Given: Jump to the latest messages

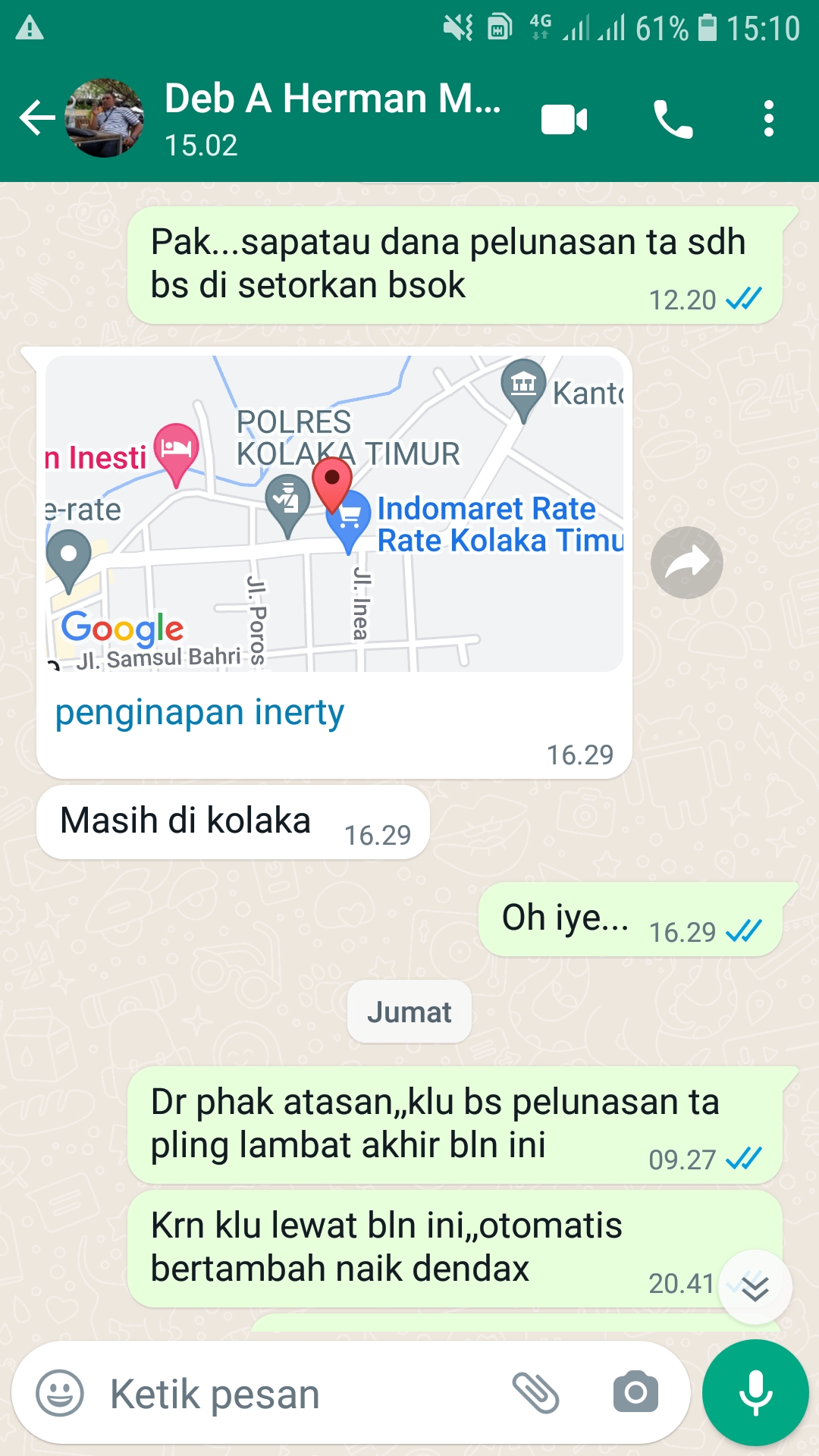Looking at the screenshot, I should click(755, 1287).
